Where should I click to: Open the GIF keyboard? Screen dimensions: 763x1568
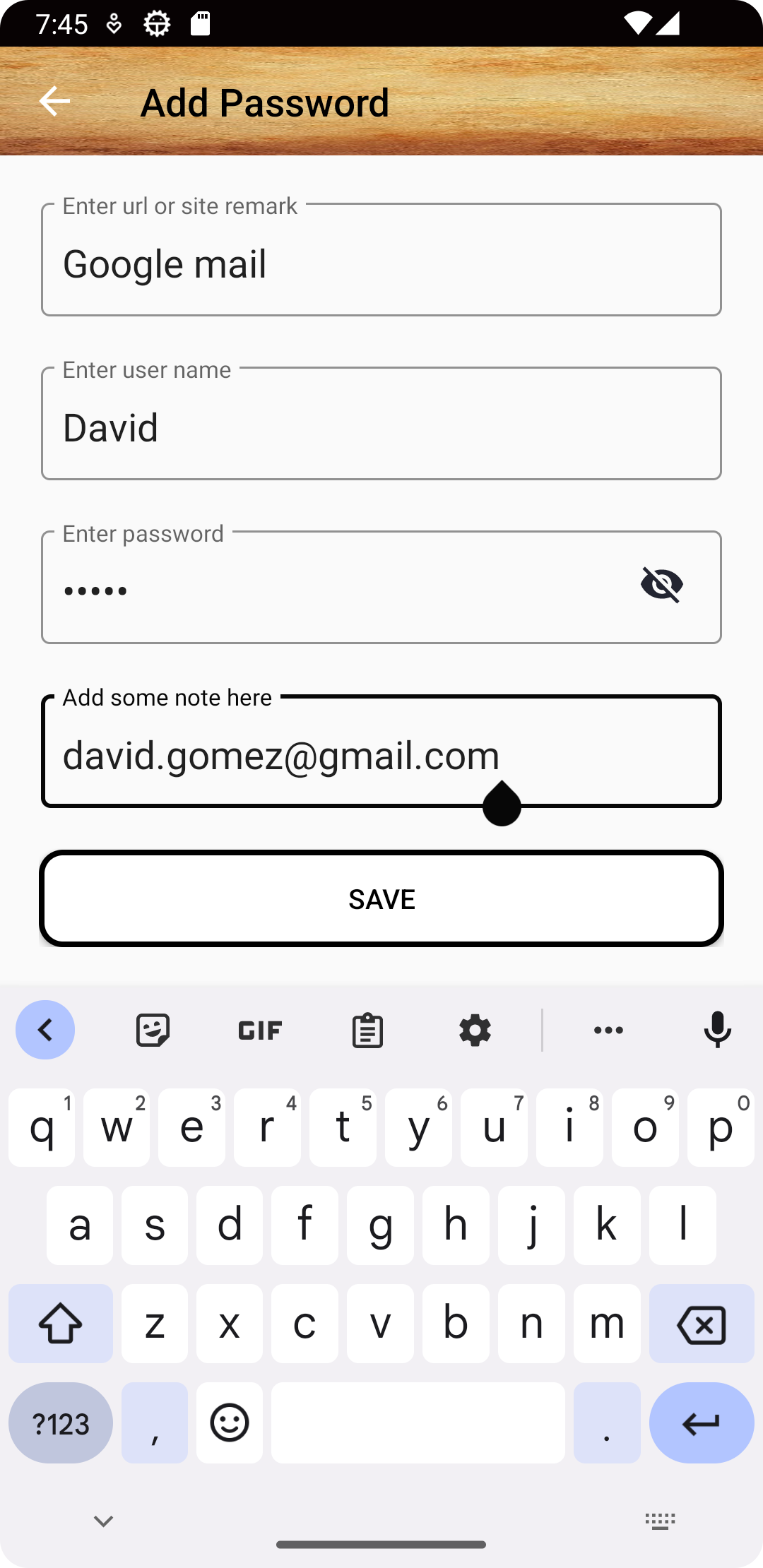260,1031
